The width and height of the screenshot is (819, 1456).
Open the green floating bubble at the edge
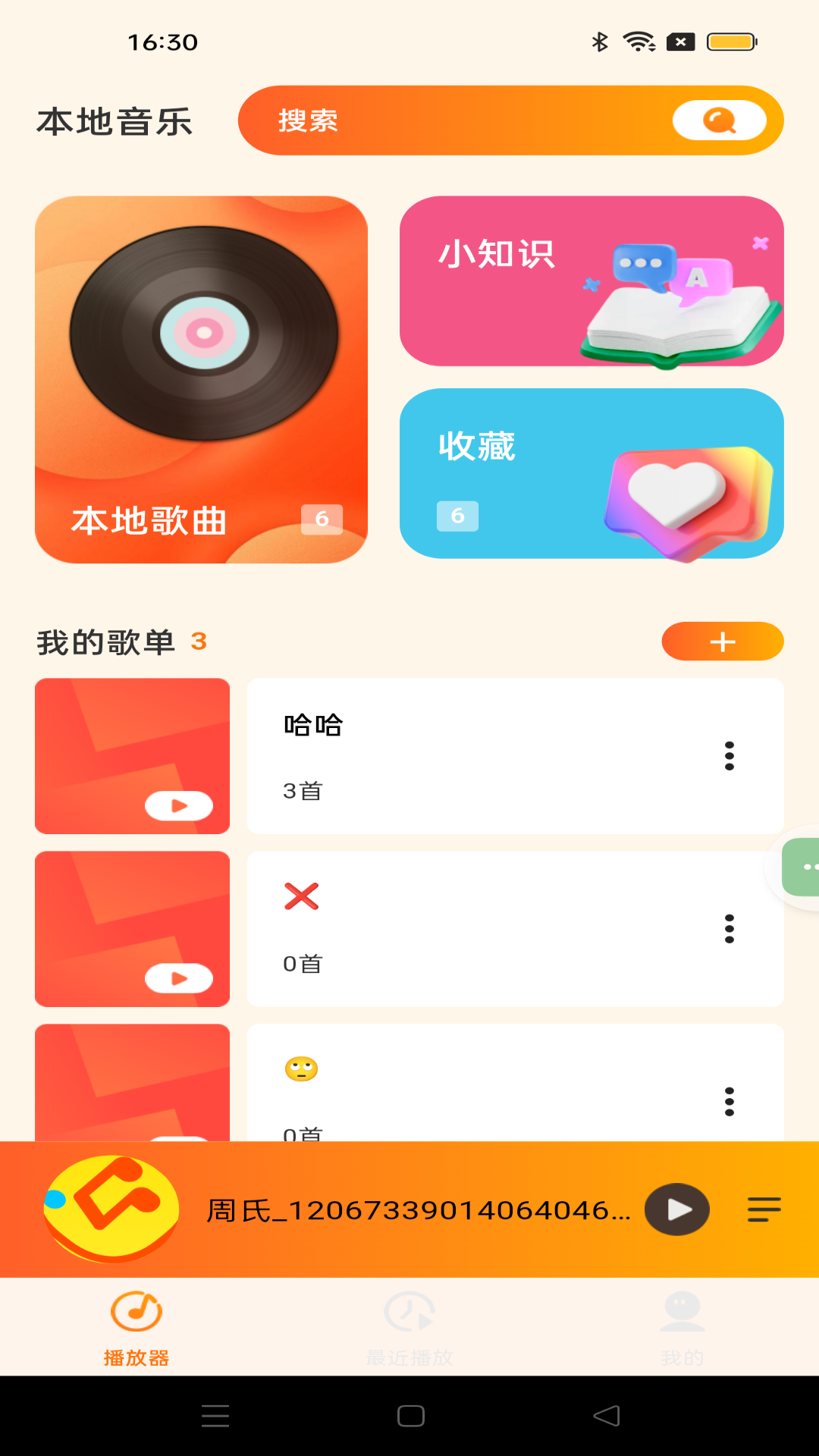(x=803, y=867)
